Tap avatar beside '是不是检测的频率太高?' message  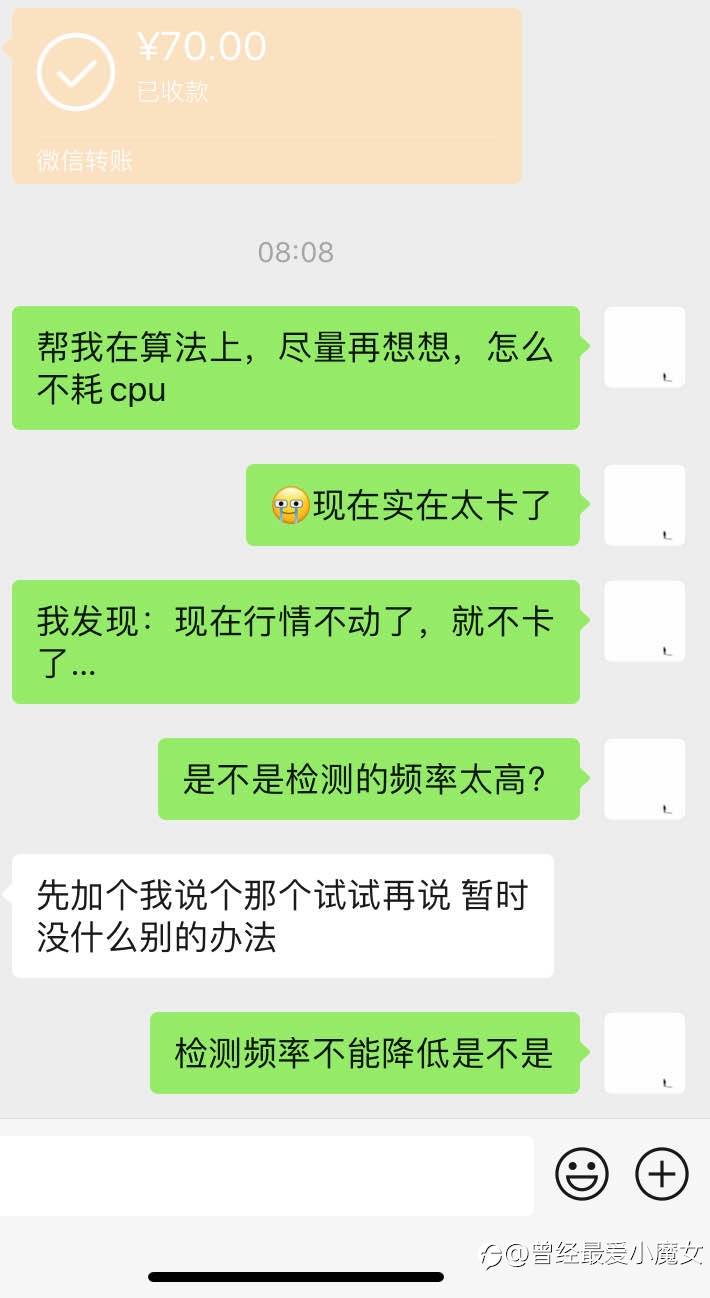[x=645, y=779]
